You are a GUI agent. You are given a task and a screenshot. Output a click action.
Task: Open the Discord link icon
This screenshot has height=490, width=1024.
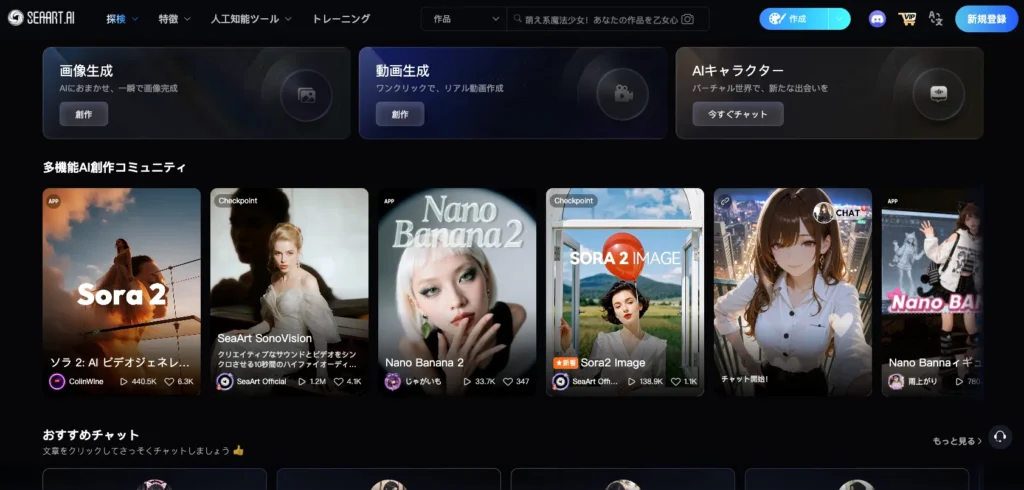coord(877,19)
